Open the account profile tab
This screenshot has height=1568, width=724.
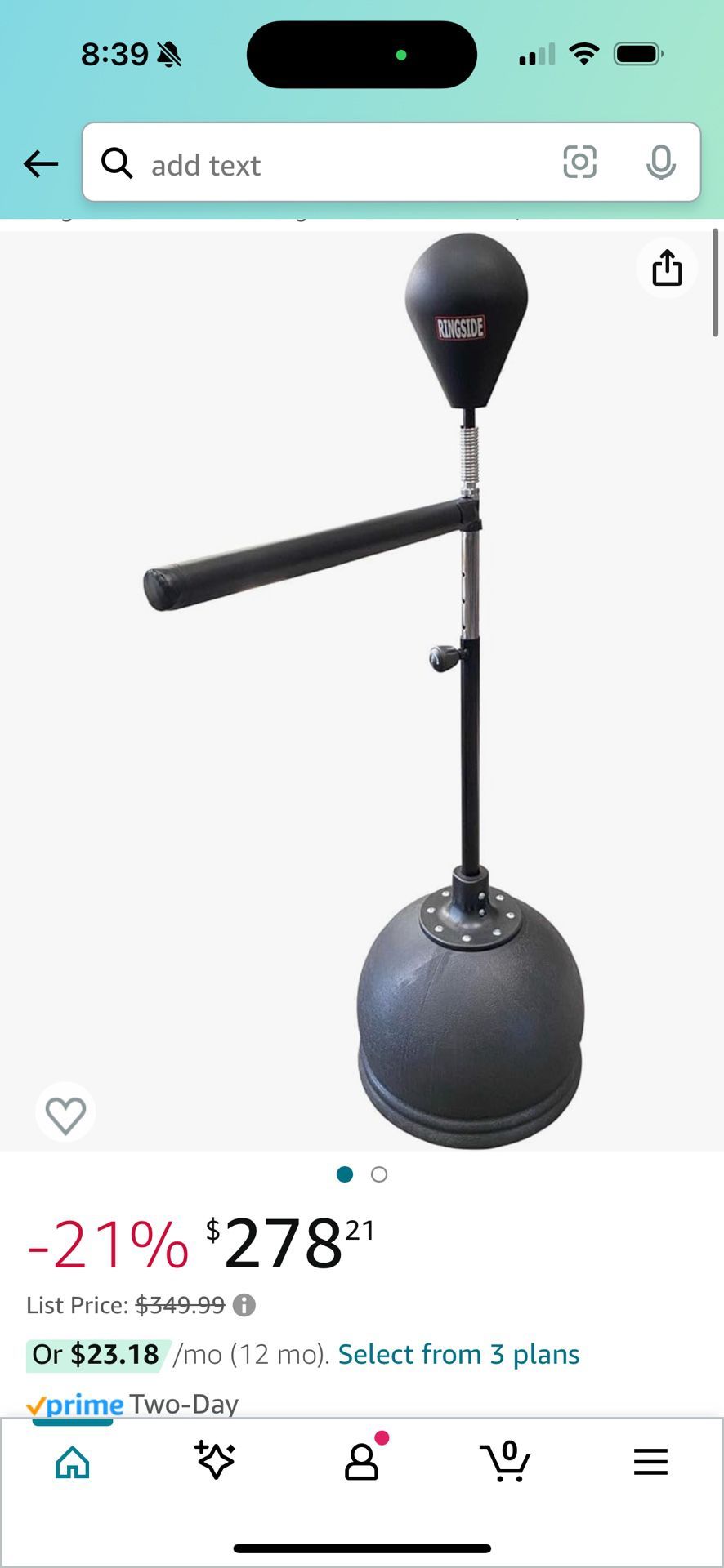[361, 1462]
